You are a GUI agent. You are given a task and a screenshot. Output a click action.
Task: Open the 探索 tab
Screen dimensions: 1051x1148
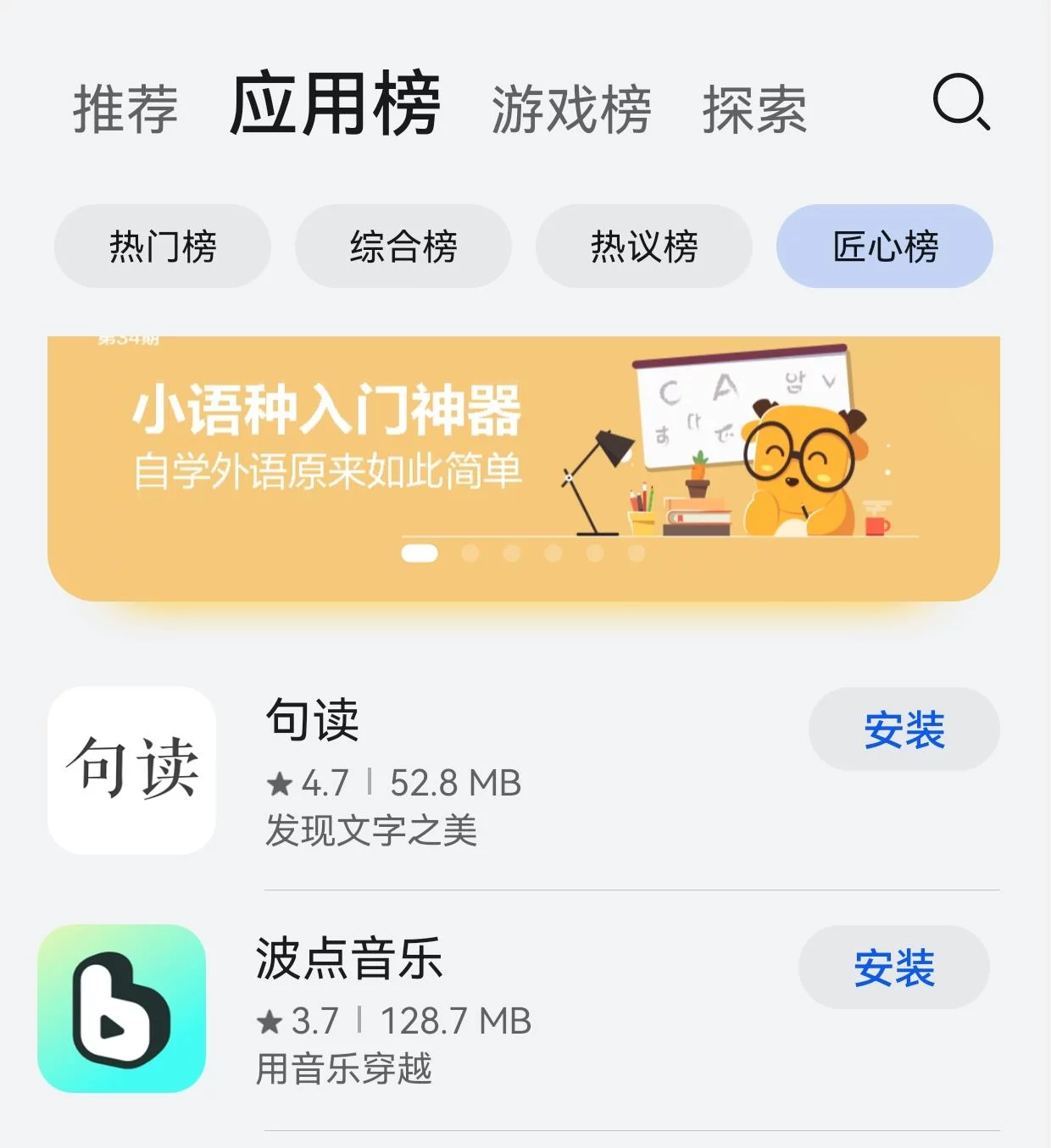point(754,109)
